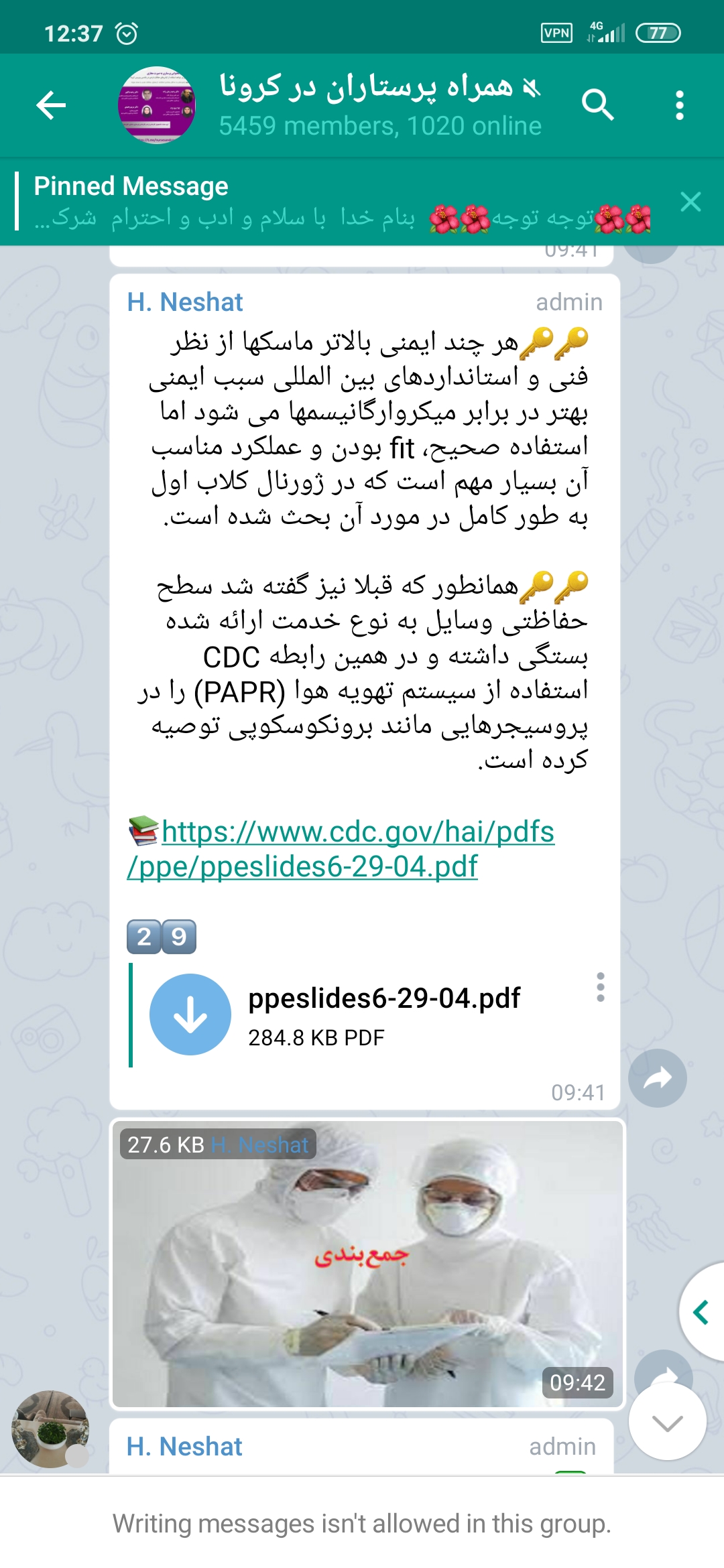
Task: Forward the message sent at 09:41
Action: click(x=657, y=1078)
